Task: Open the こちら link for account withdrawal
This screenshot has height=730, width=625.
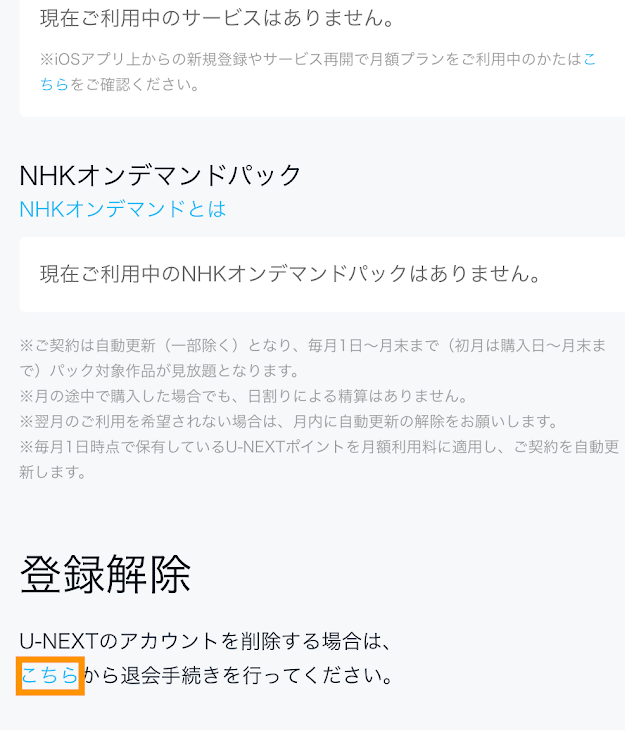Action: [49, 676]
